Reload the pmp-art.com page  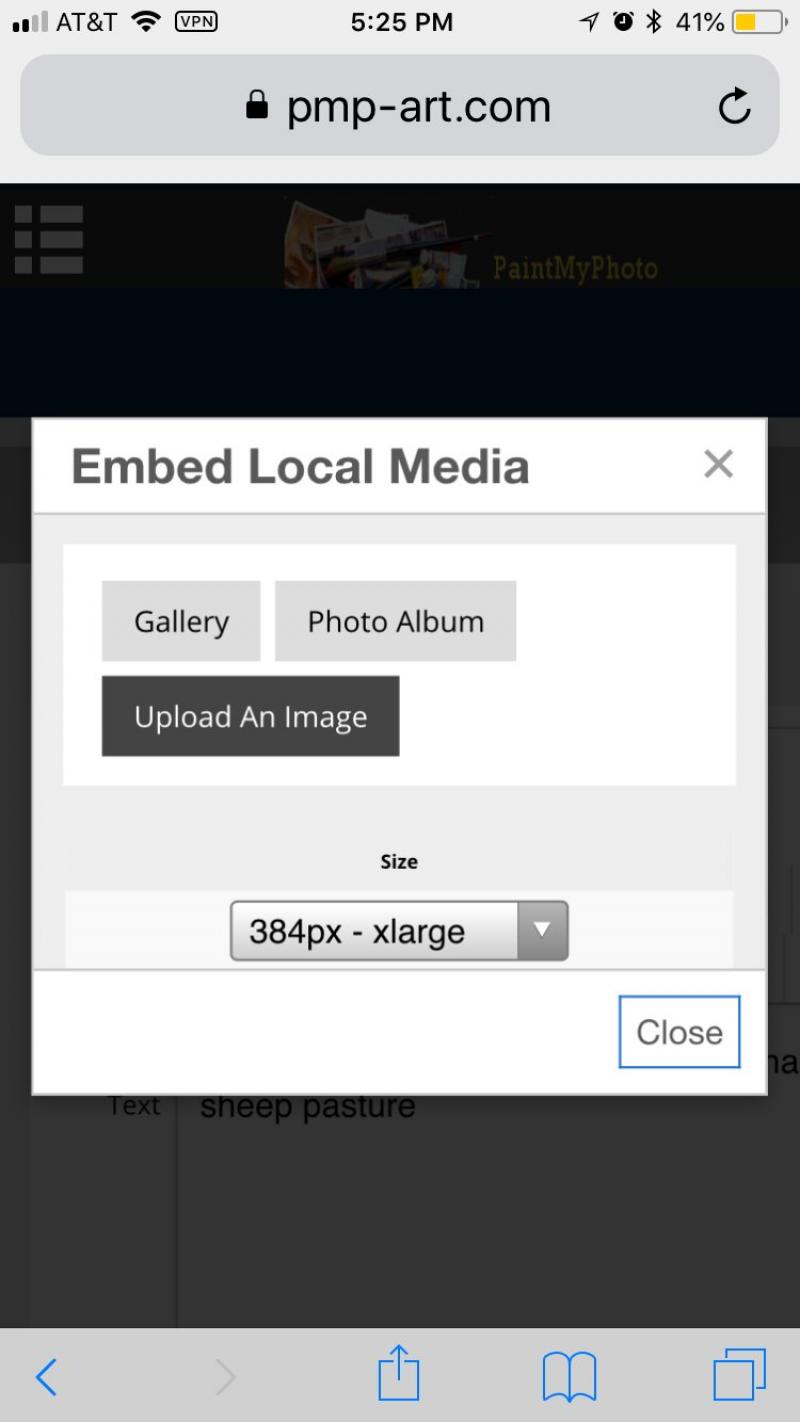click(734, 106)
